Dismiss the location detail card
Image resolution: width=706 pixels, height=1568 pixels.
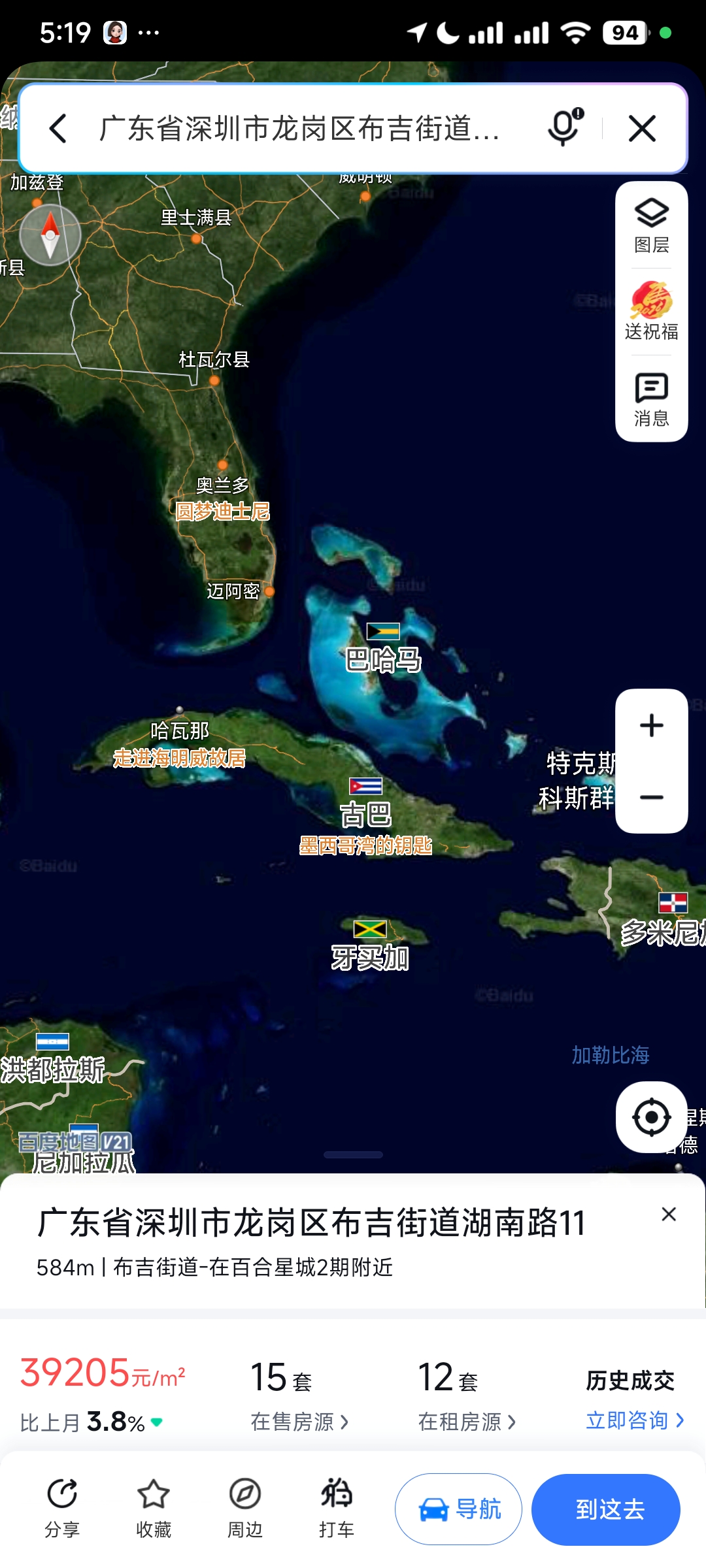click(x=668, y=1215)
